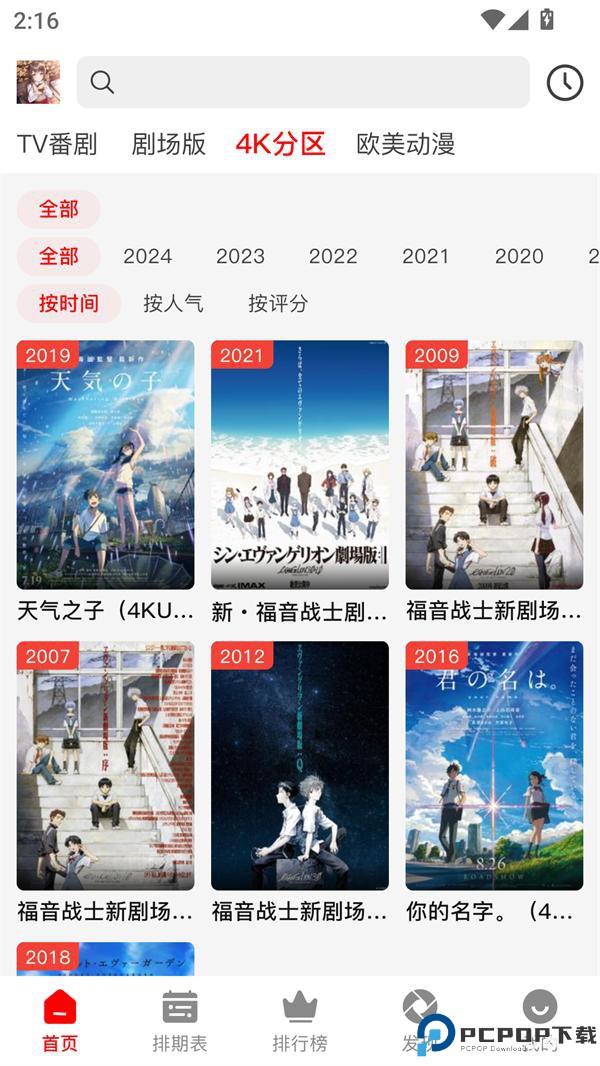
Task: Open the watch history clock icon
Action: [564, 82]
